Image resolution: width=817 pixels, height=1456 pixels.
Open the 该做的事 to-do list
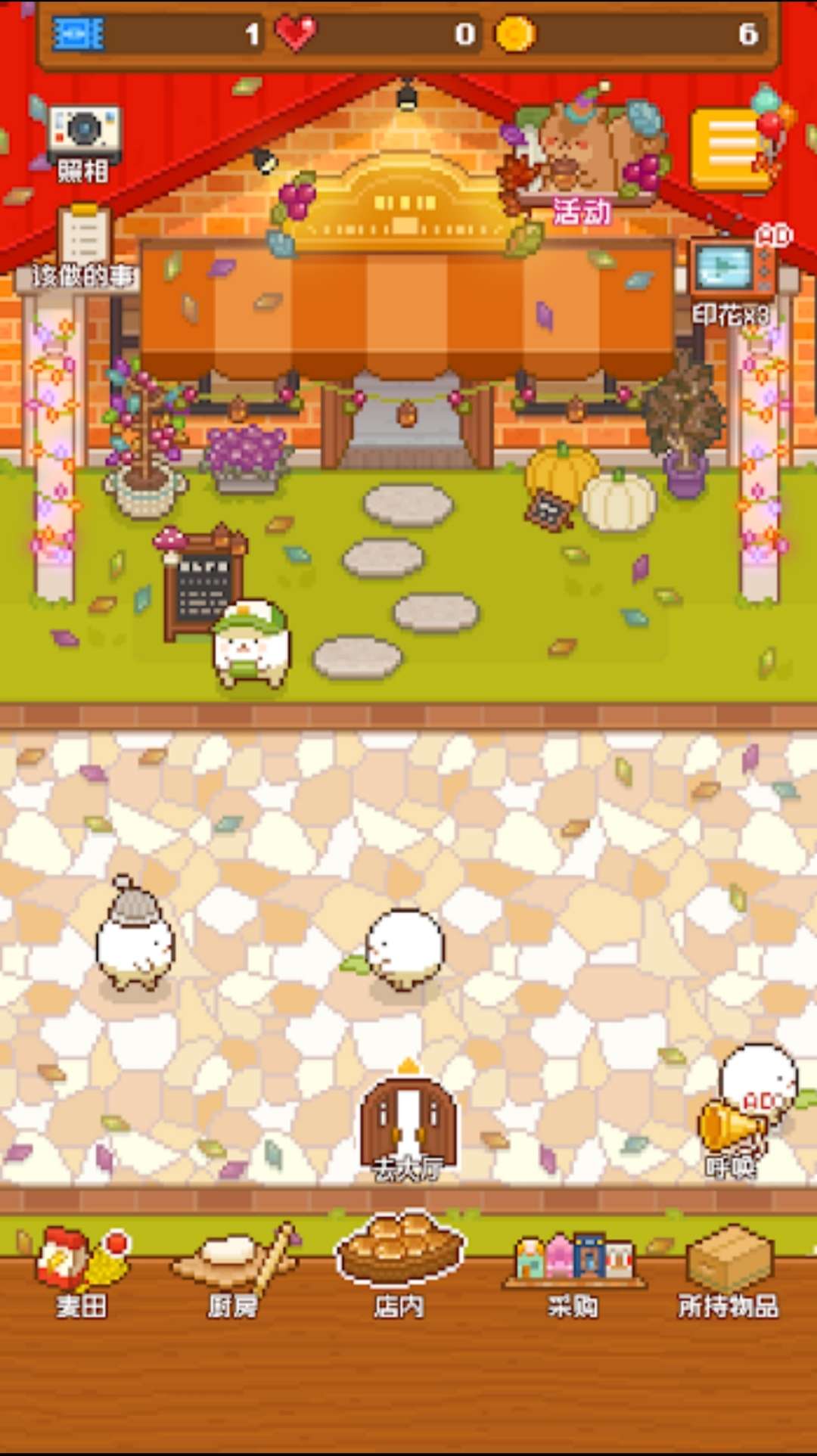tap(83, 246)
